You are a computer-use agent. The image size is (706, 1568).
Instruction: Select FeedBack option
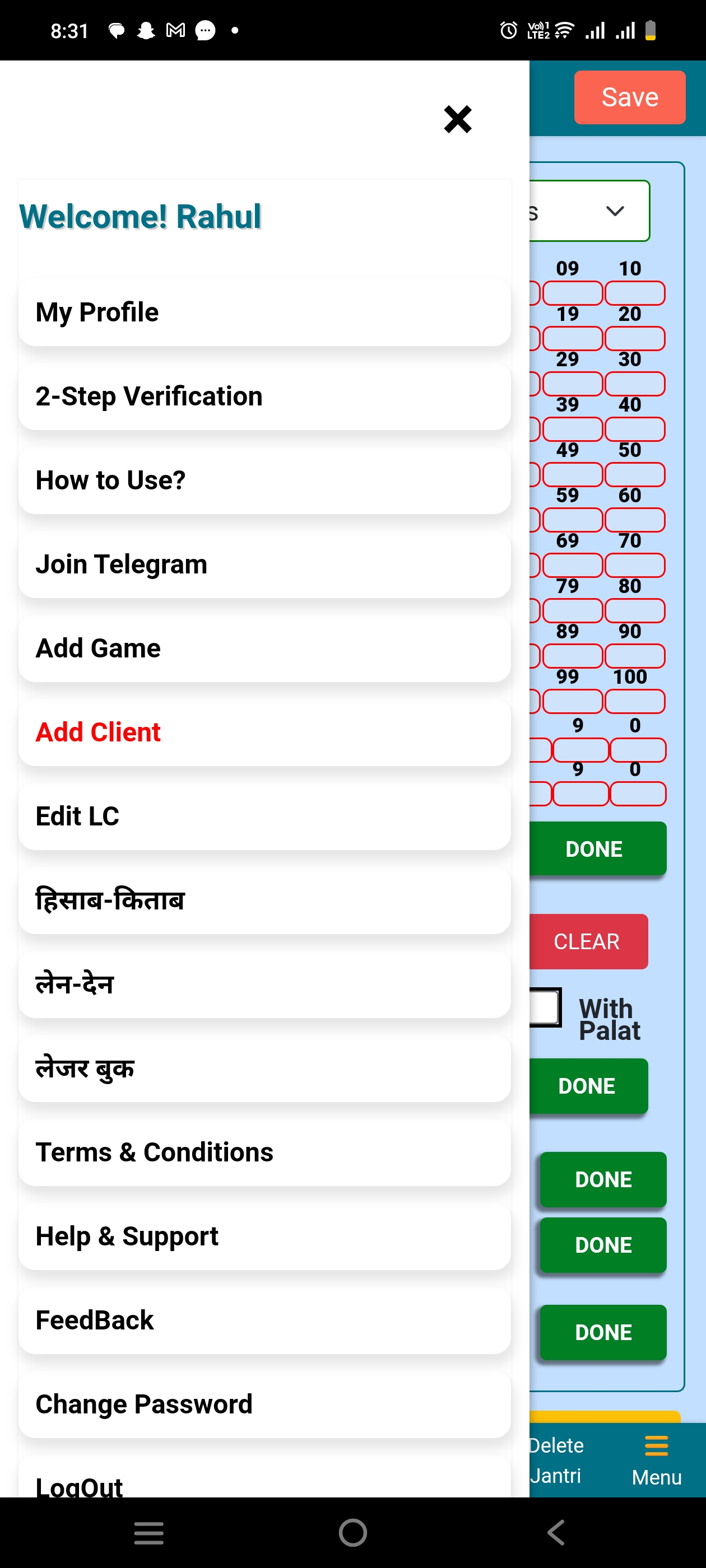point(264,1320)
